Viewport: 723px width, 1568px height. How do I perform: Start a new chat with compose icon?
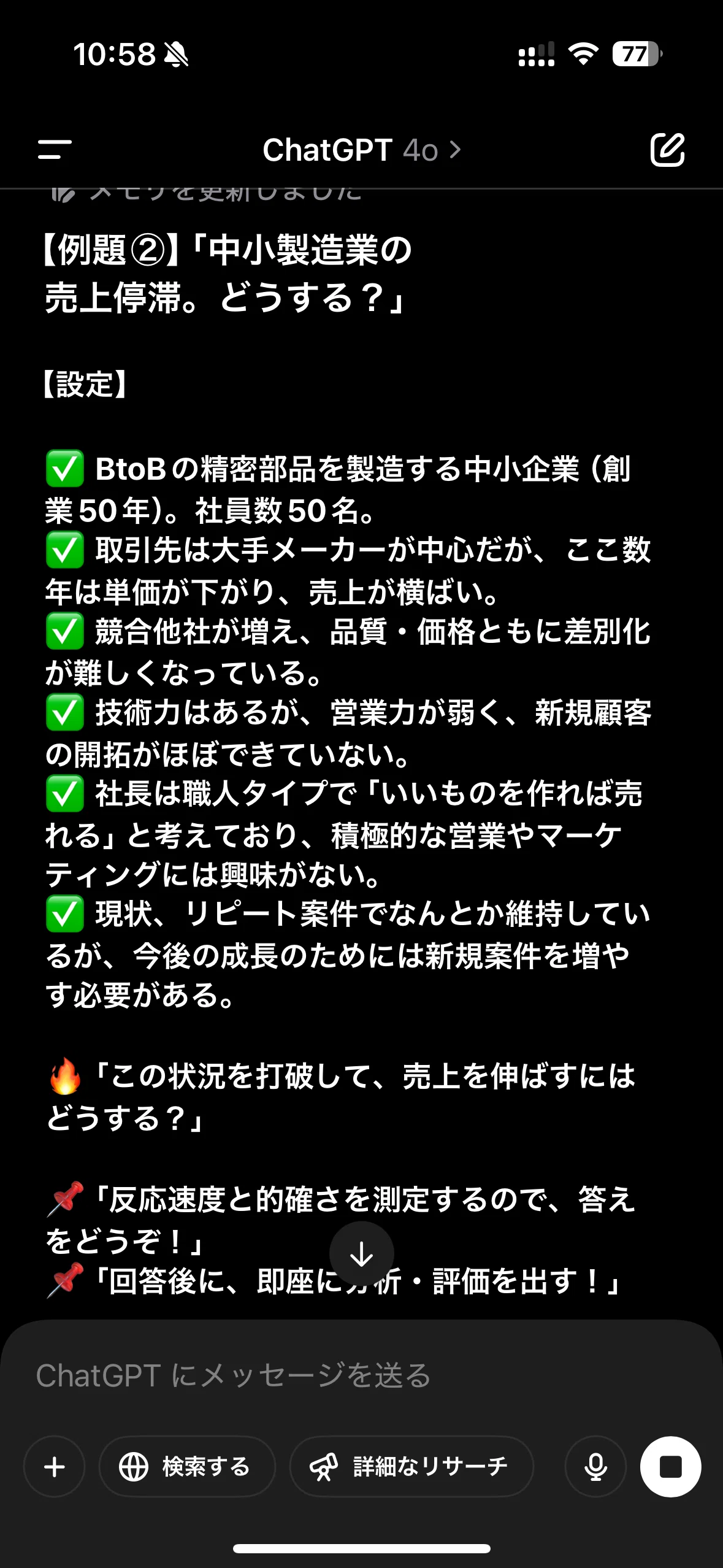pyautogui.click(x=667, y=149)
